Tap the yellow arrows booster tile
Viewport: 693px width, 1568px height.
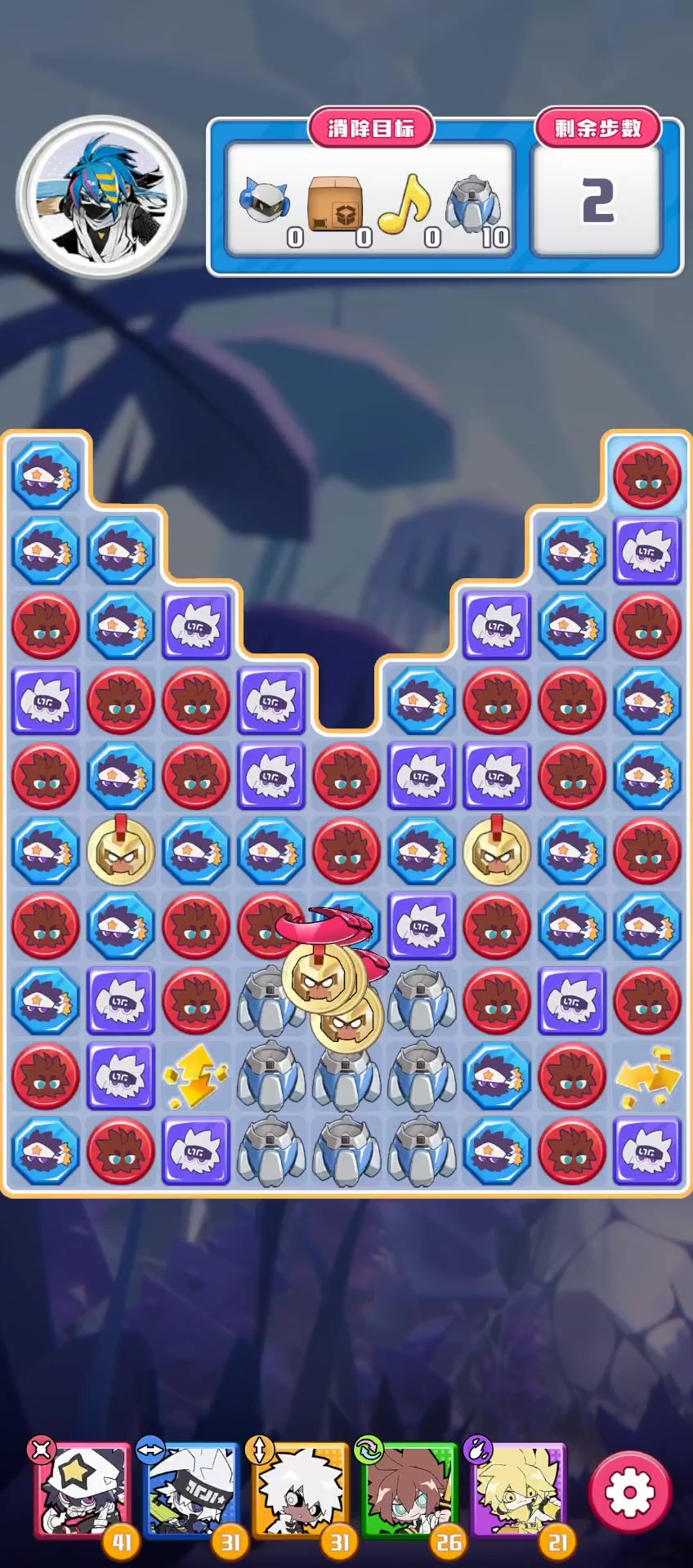(x=647, y=1076)
